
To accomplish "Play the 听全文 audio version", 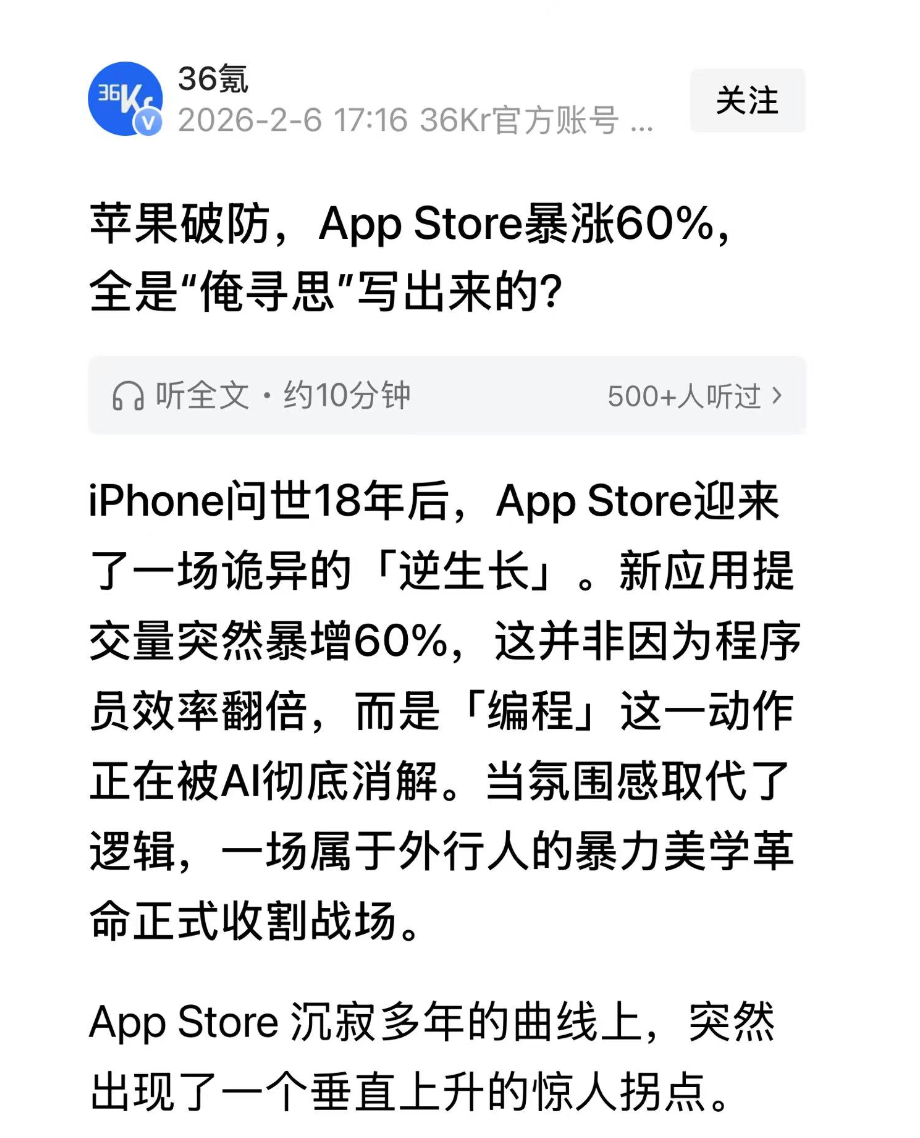I will (x=261, y=396).
